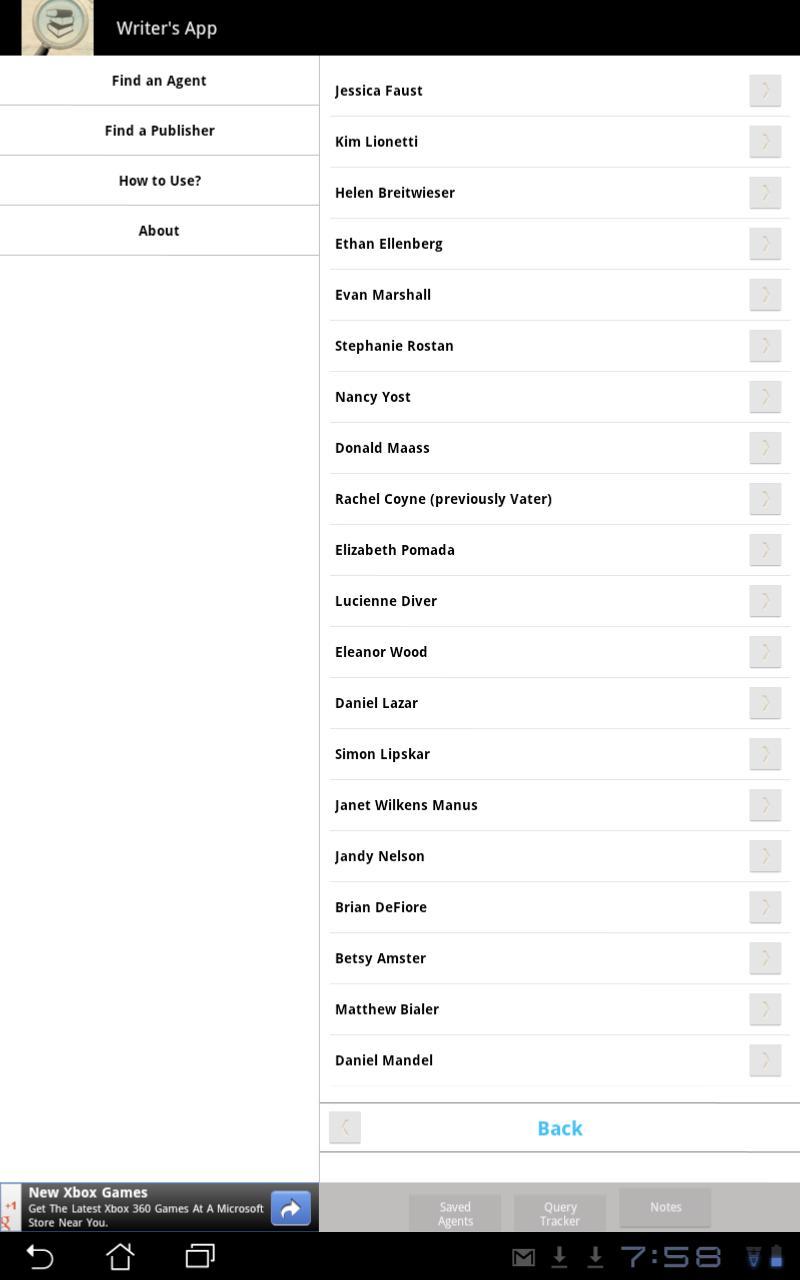Screen dimensions: 800x1280
Task: Open Ethan Ellenberg's entry
Action: point(389,244)
